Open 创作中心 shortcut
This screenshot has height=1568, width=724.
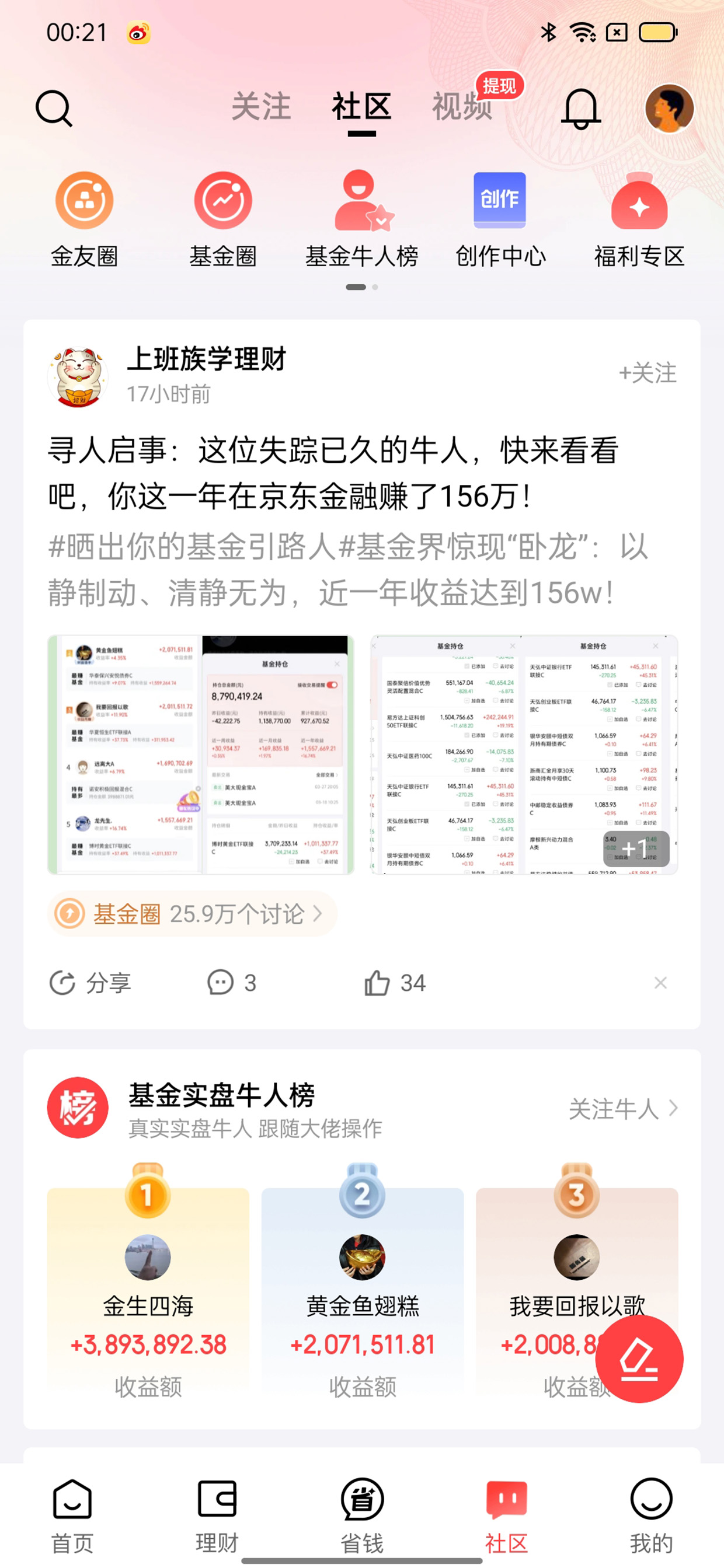pos(500,221)
